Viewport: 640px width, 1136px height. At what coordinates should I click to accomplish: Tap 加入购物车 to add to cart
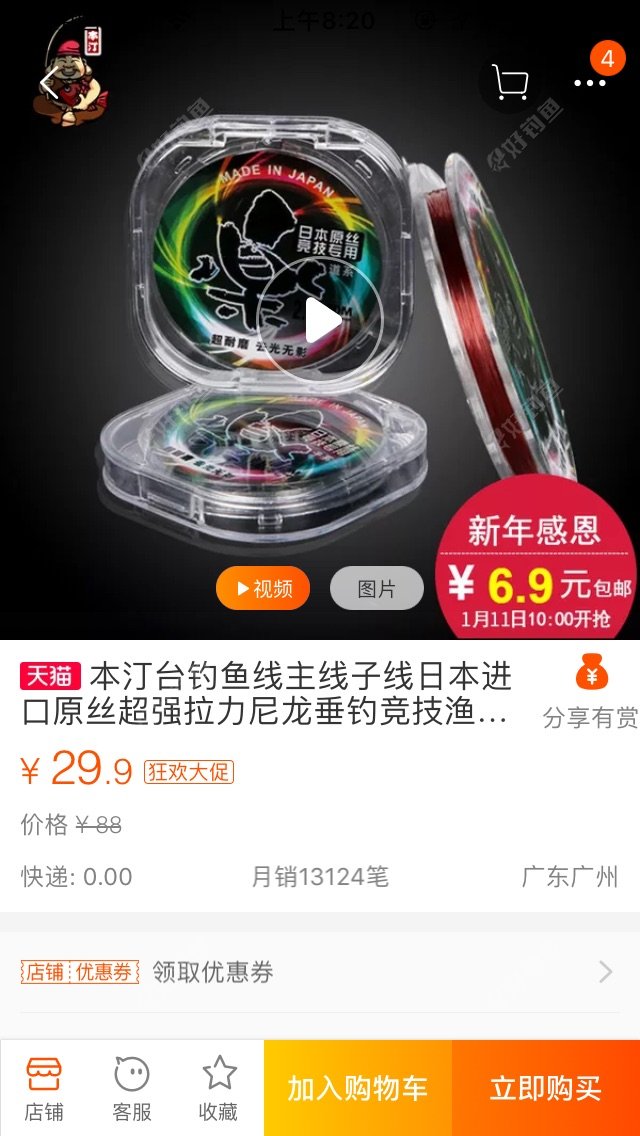(358, 1088)
